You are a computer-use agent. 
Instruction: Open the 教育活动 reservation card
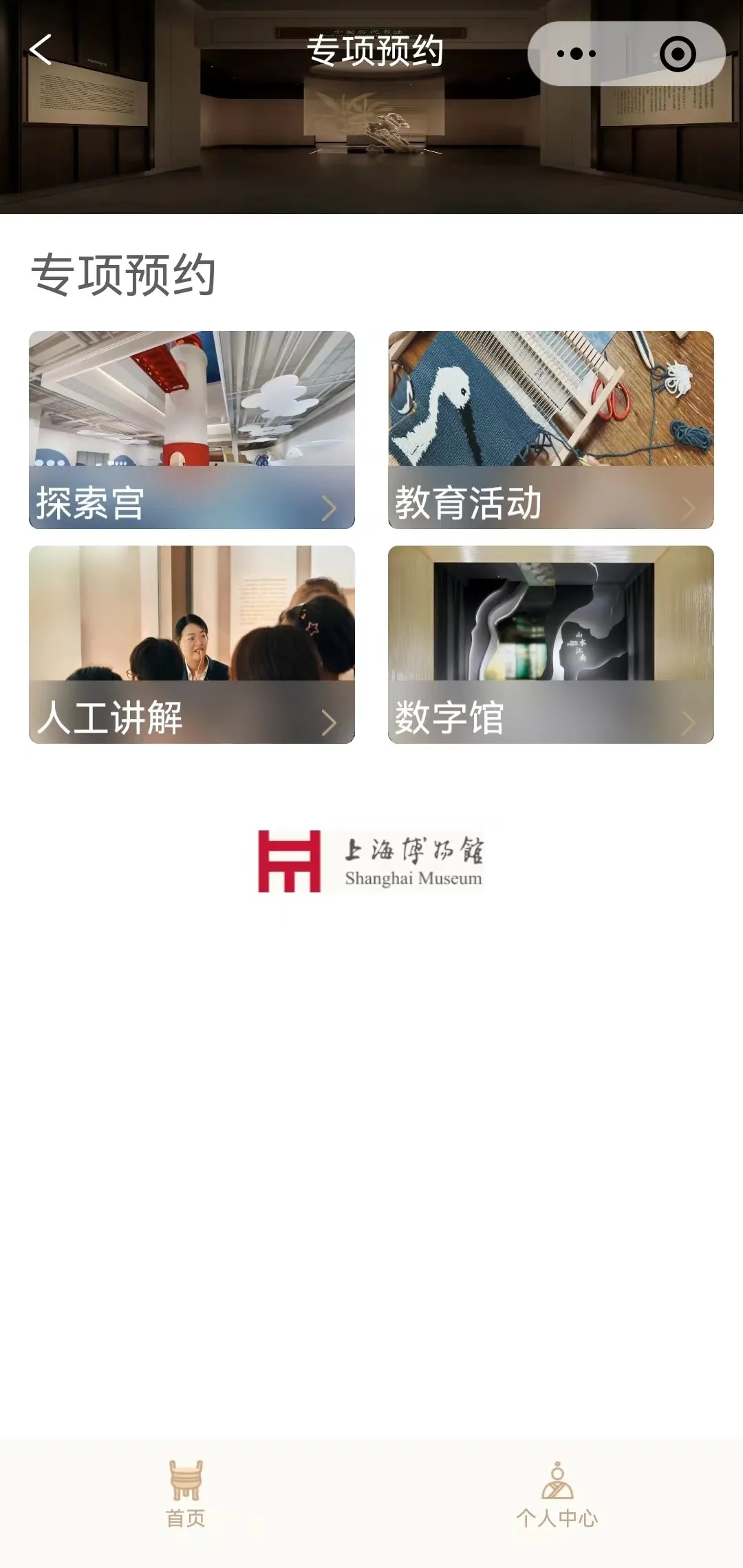(550, 430)
